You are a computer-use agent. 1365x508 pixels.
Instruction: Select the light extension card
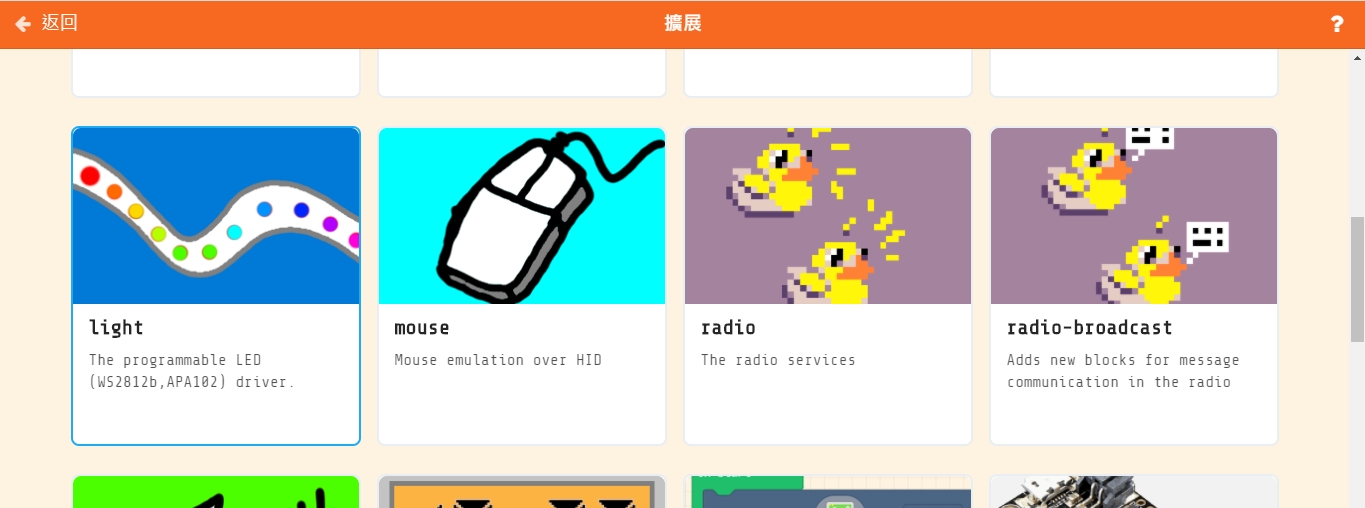pyautogui.click(x=216, y=285)
